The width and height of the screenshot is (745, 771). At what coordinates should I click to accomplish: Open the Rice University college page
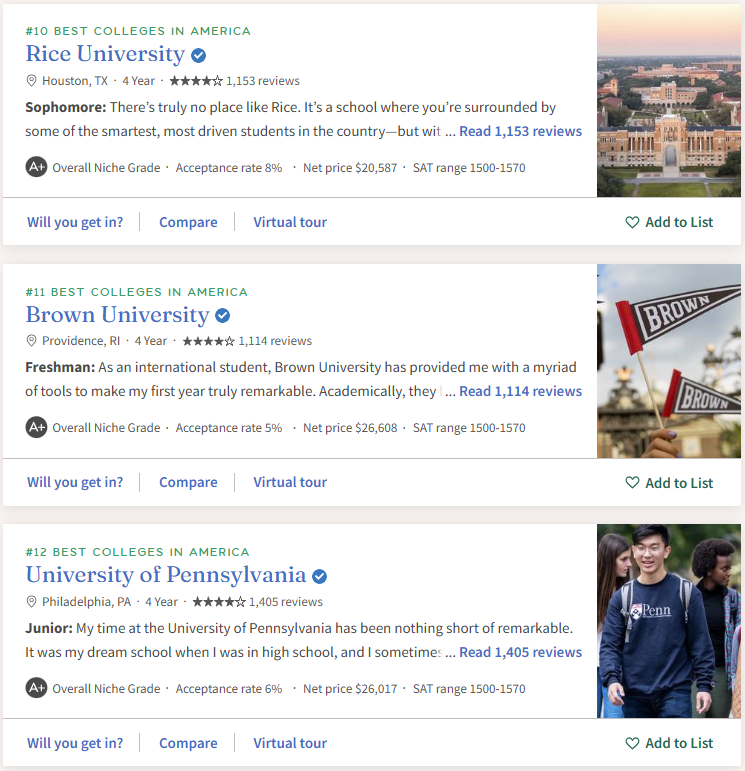[105, 54]
